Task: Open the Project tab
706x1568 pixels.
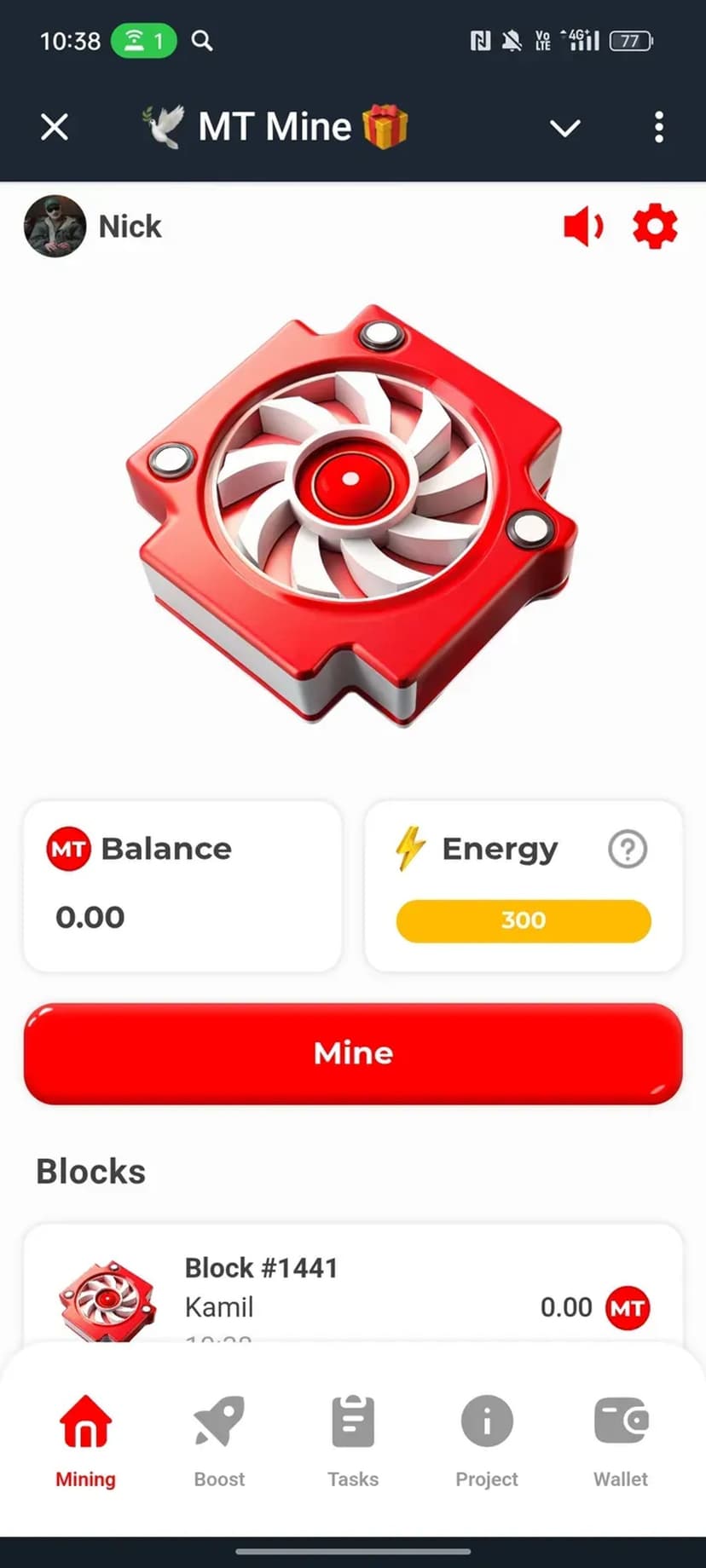Action: 487,1440
